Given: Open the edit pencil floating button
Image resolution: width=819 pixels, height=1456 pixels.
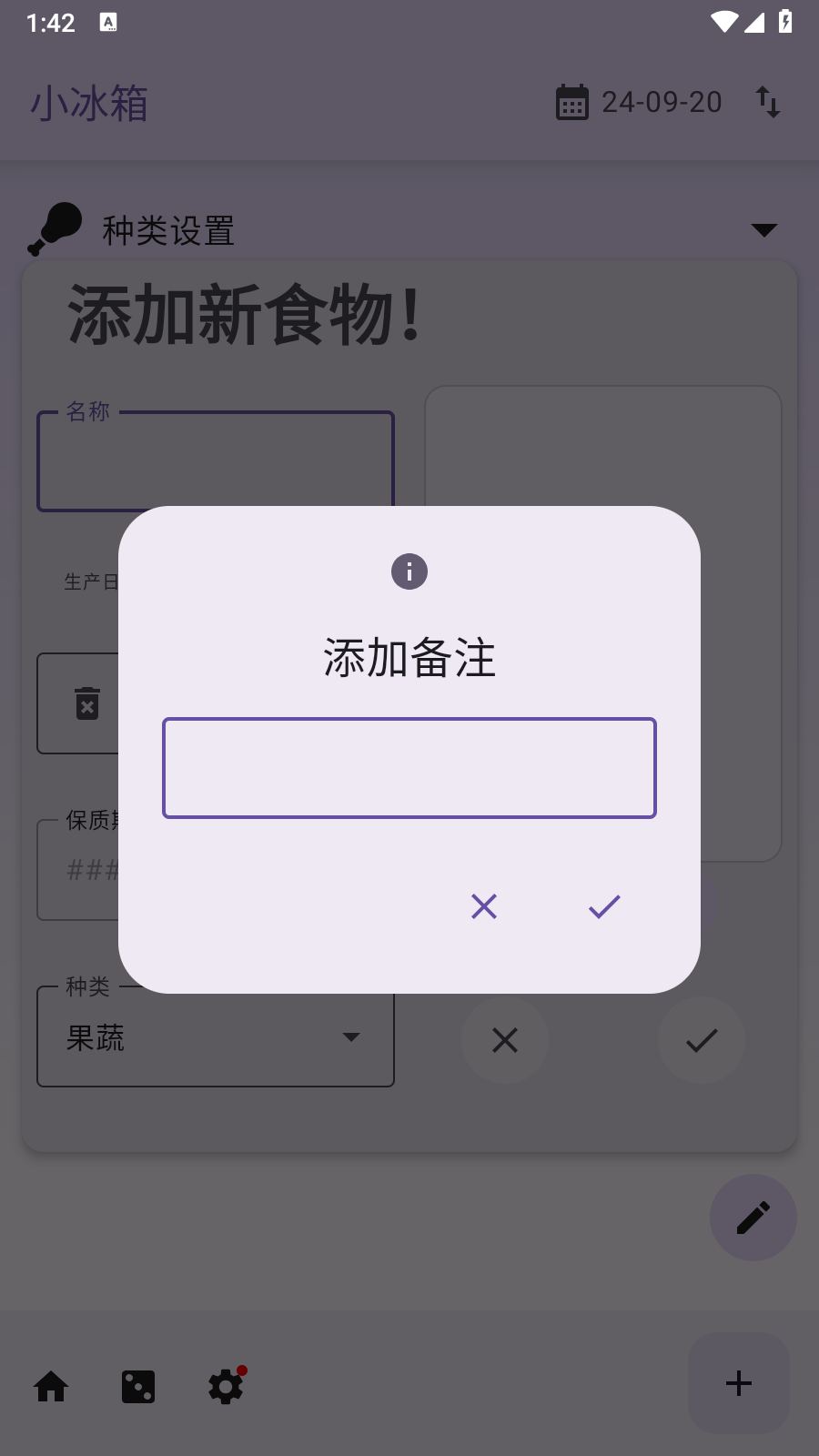Looking at the screenshot, I should pos(753,1218).
